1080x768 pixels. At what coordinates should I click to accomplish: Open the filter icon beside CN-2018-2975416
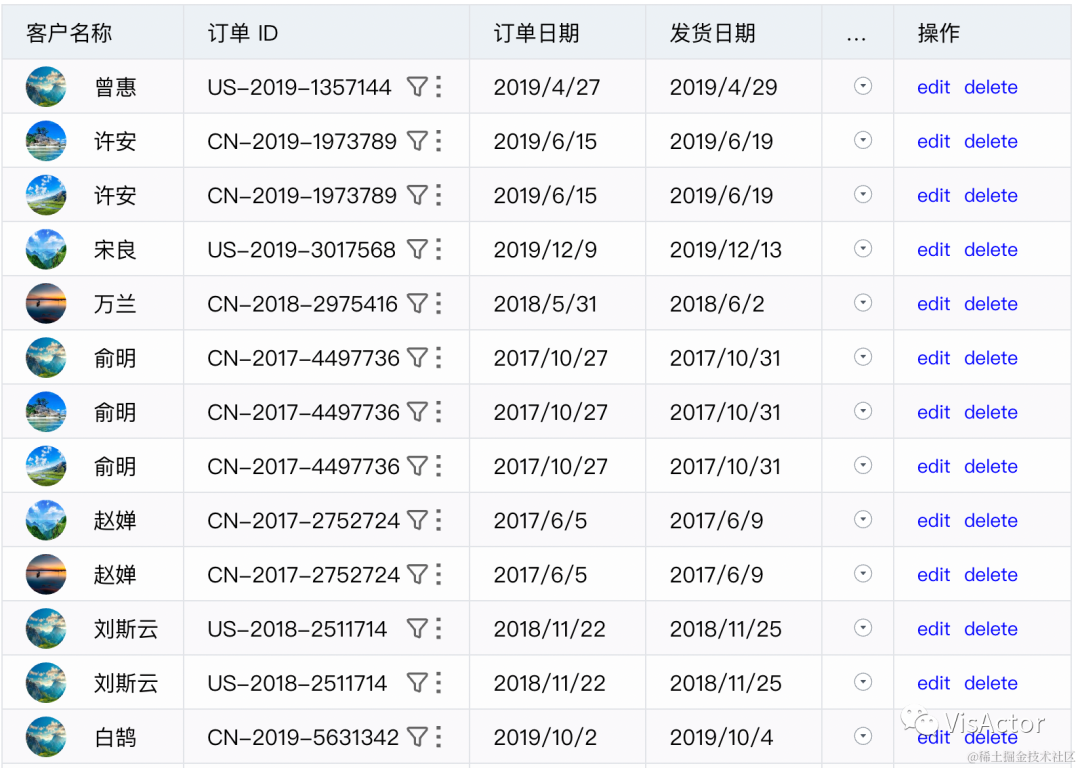(417, 304)
